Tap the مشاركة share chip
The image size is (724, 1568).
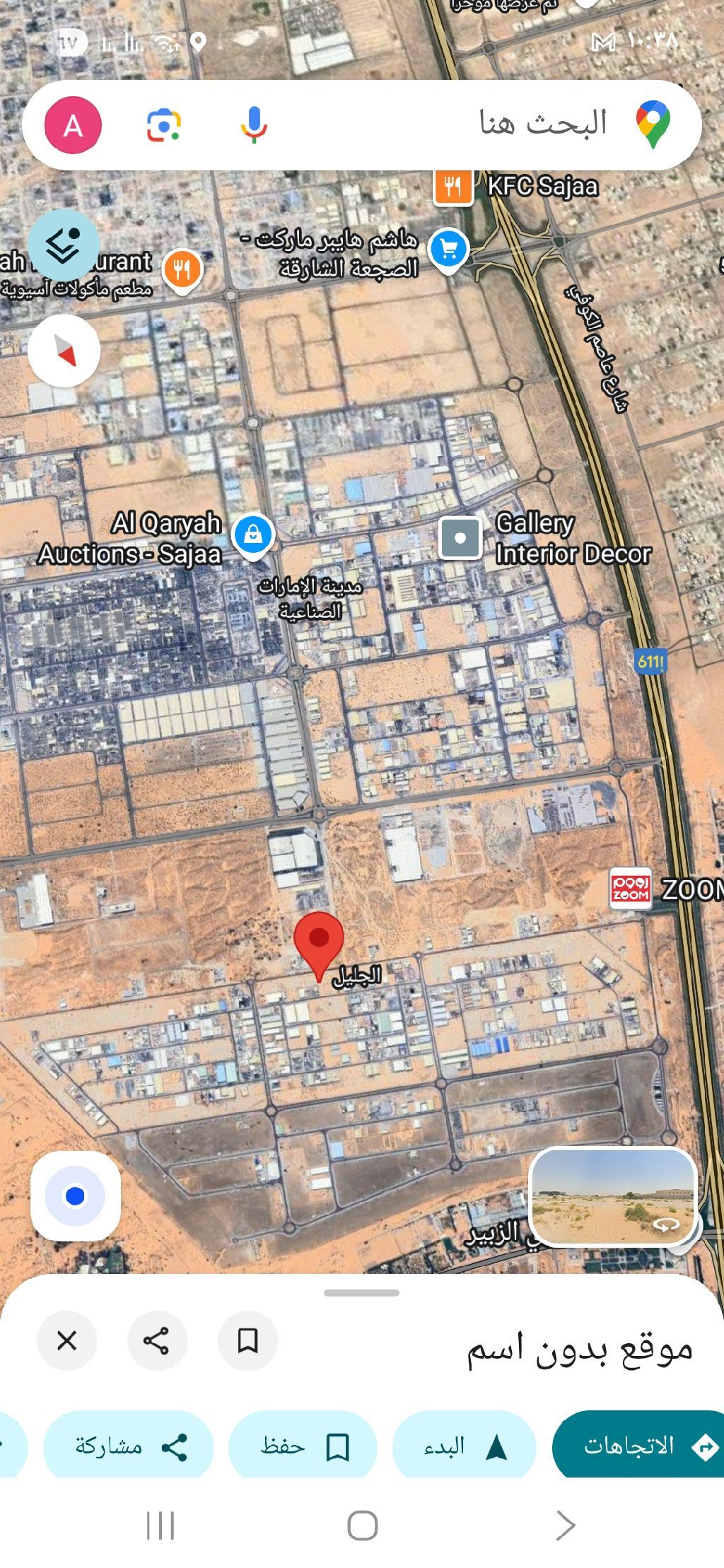(x=129, y=1446)
